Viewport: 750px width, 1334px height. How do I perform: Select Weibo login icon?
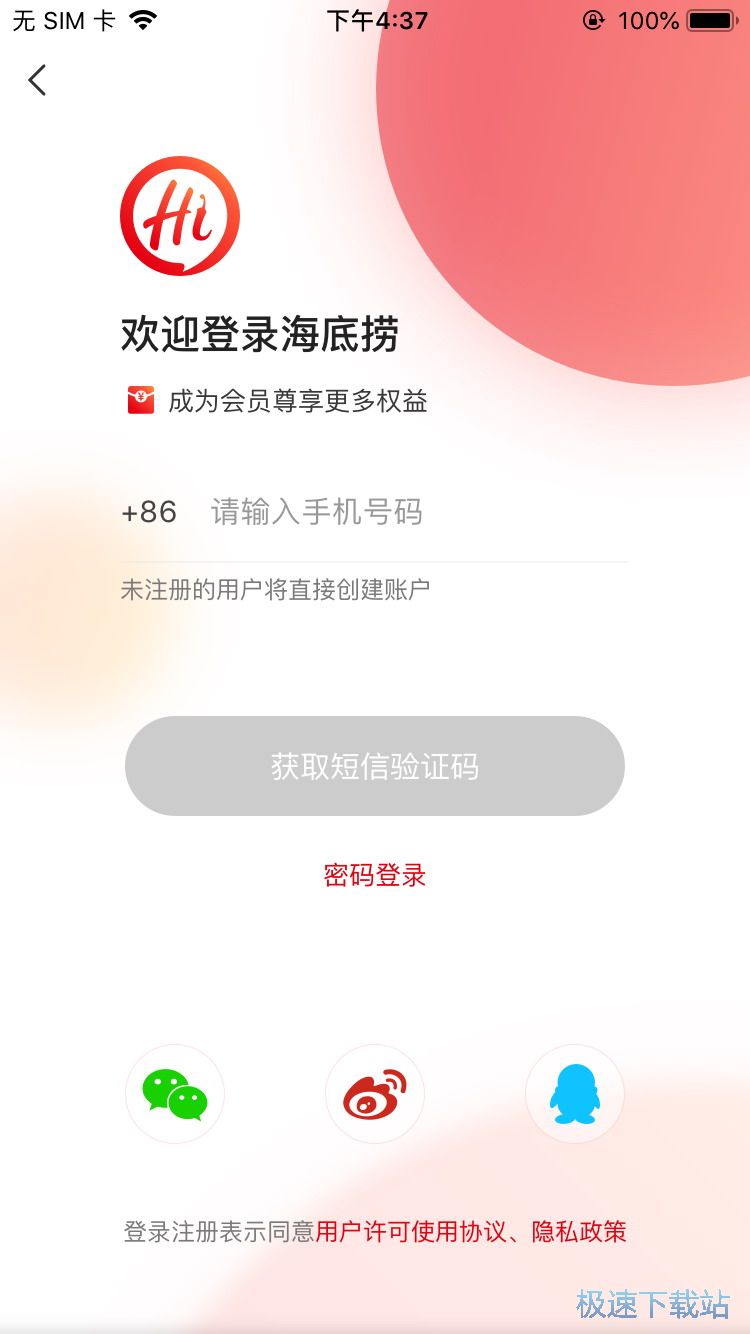click(x=374, y=1093)
